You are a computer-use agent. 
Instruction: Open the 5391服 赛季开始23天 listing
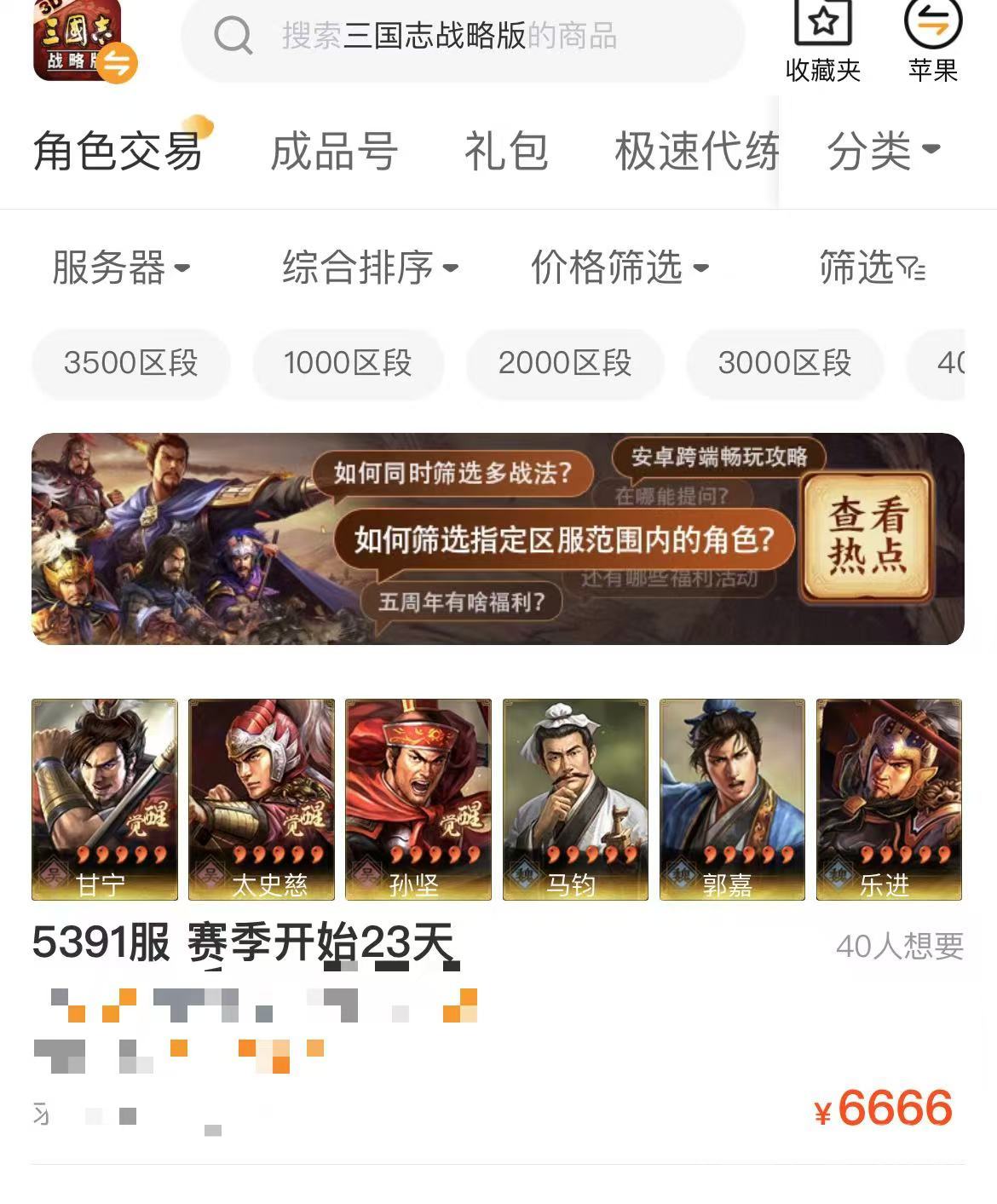(x=244, y=944)
